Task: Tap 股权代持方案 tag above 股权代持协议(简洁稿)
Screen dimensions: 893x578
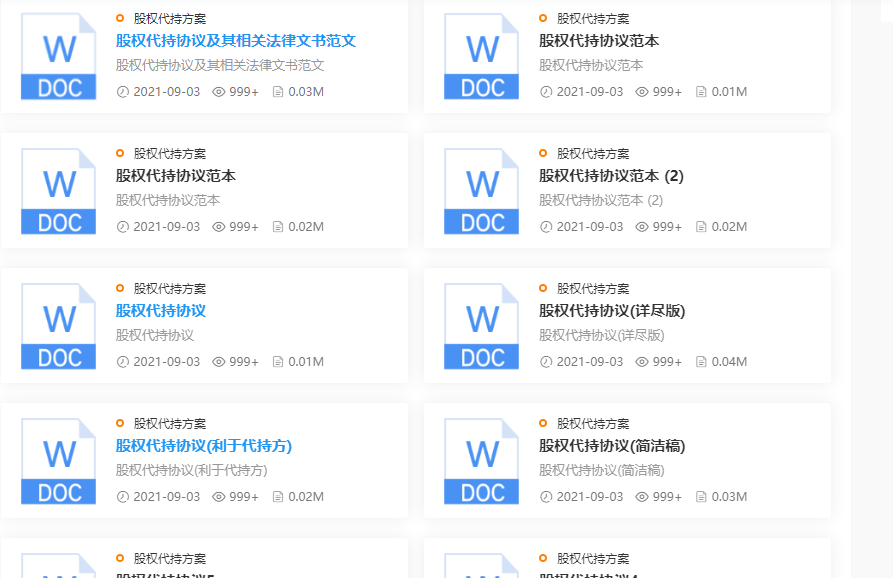Action: (592, 424)
